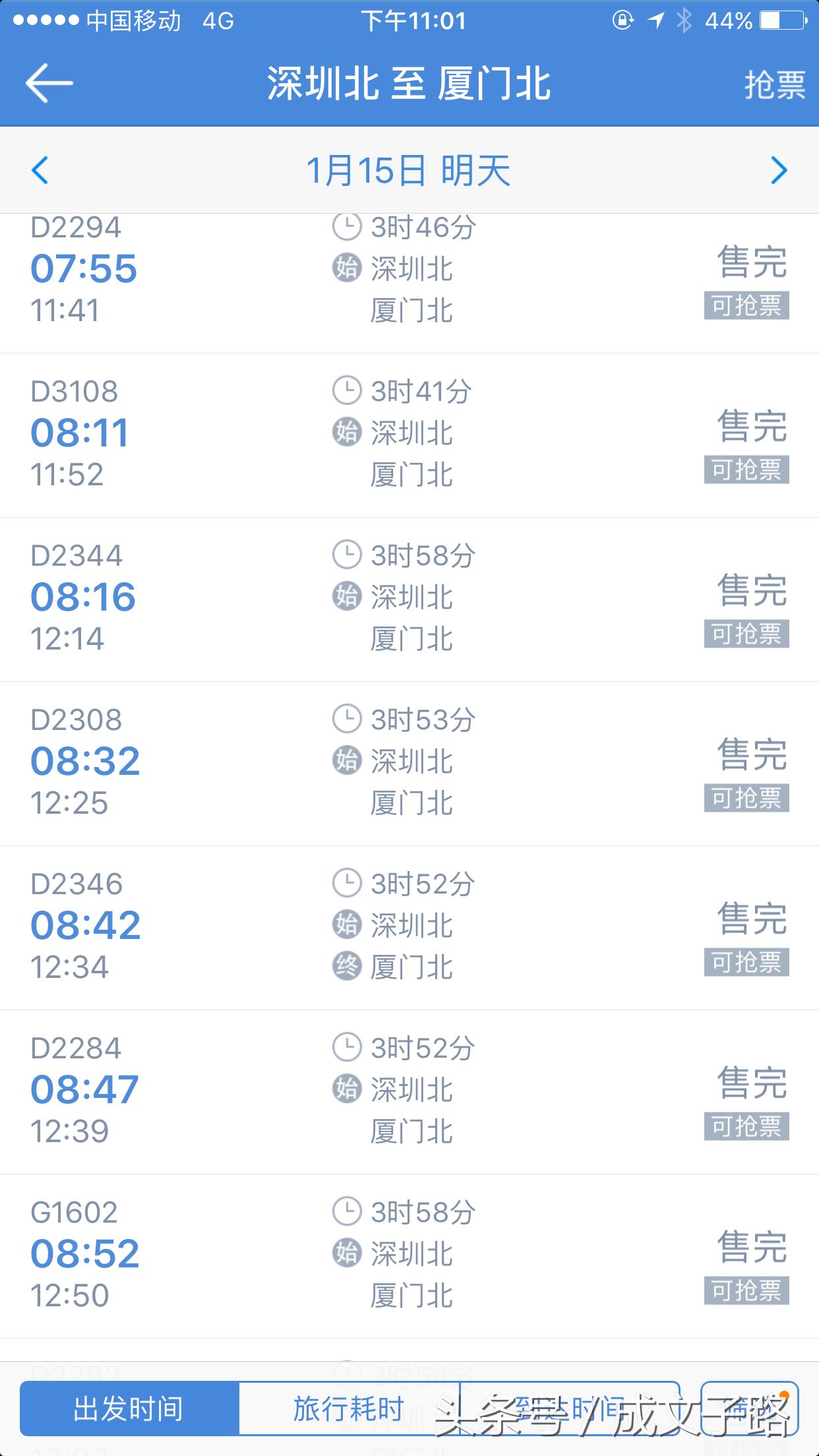
Task: Tap 可抢票 for train G1602
Action: (x=745, y=1289)
